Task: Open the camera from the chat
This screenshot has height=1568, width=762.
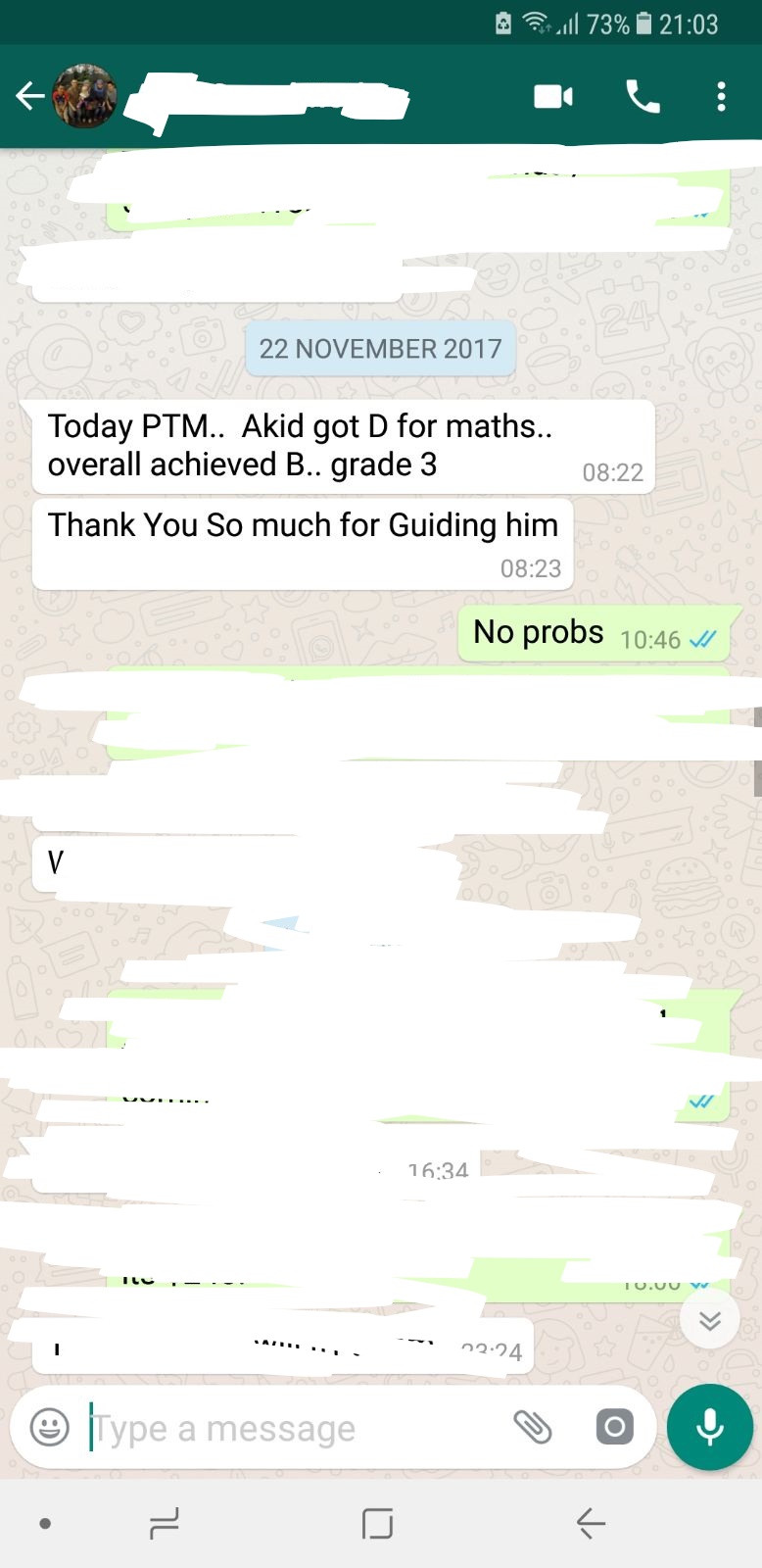Action: coord(615,1427)
